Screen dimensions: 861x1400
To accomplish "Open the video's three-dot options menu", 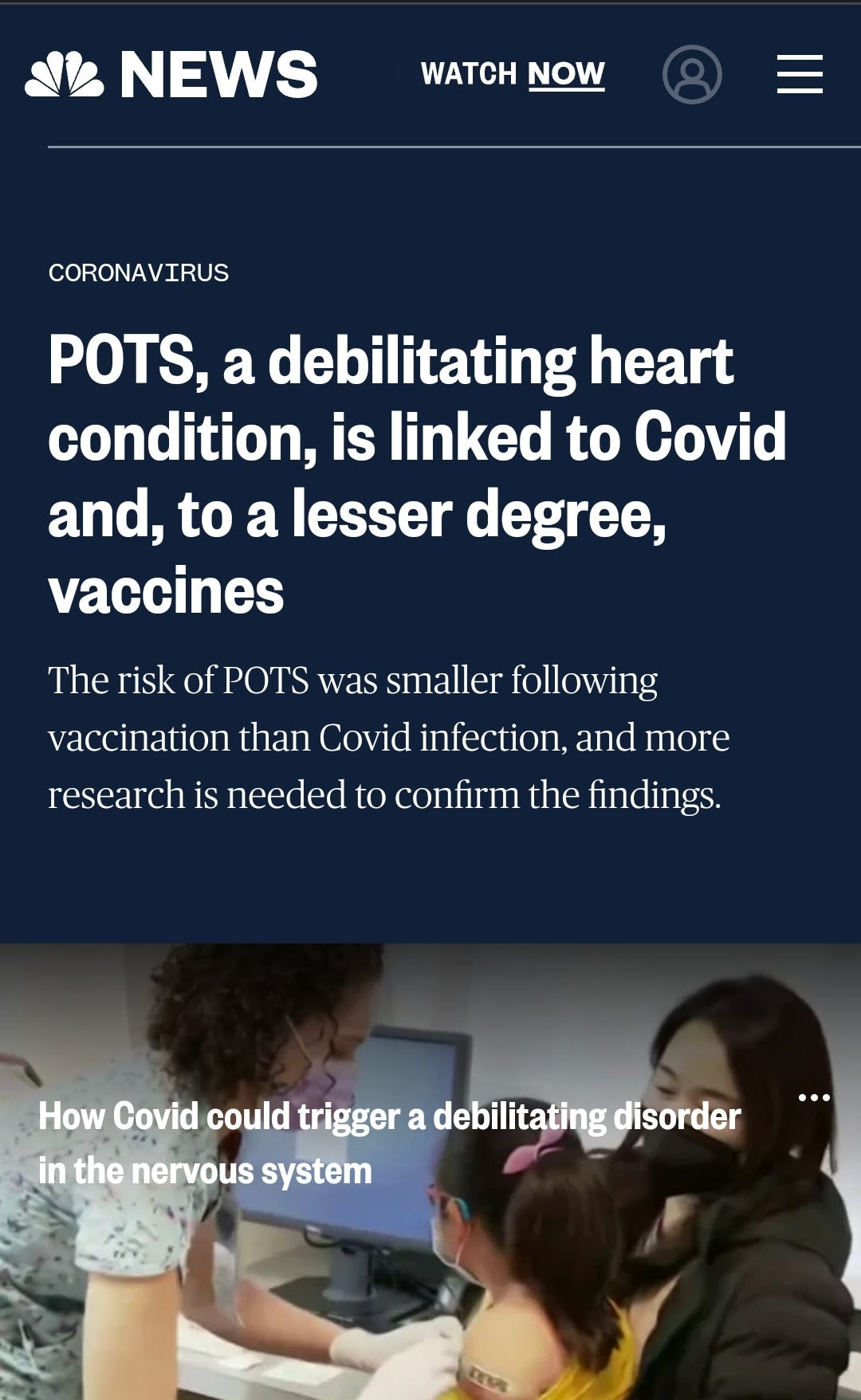I will tap(814, 1097).
